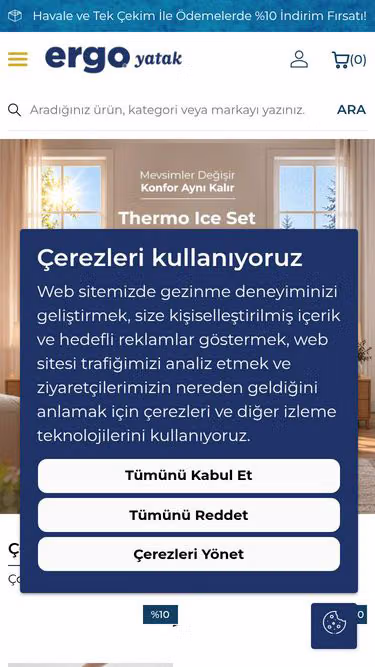Accept all cookies with Tümünü Kabul Et
This screenshot has height=667, width=375.
point(189,476)
